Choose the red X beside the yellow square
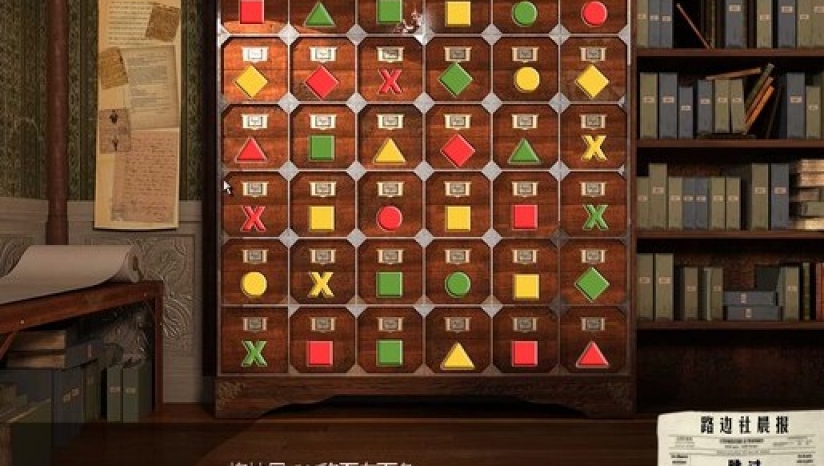 (x=253, y=218)
